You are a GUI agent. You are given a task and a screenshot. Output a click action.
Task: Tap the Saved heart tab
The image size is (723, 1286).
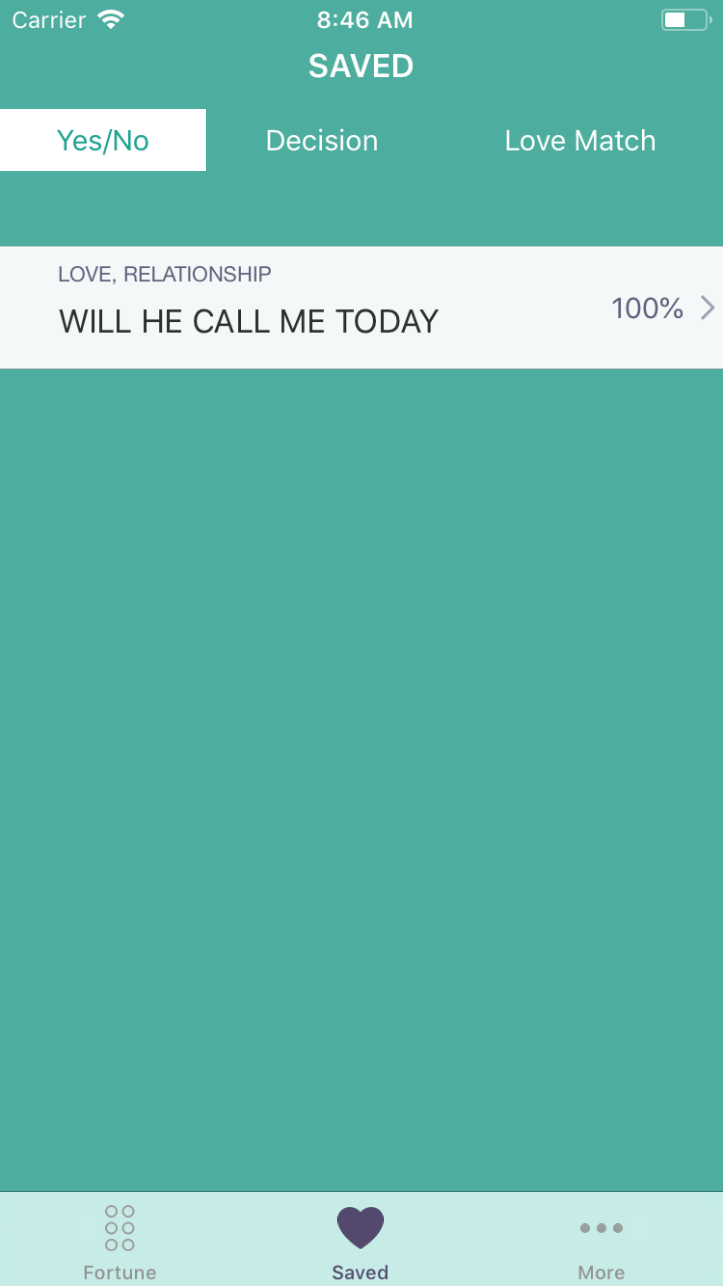[x=360, y=1240]
